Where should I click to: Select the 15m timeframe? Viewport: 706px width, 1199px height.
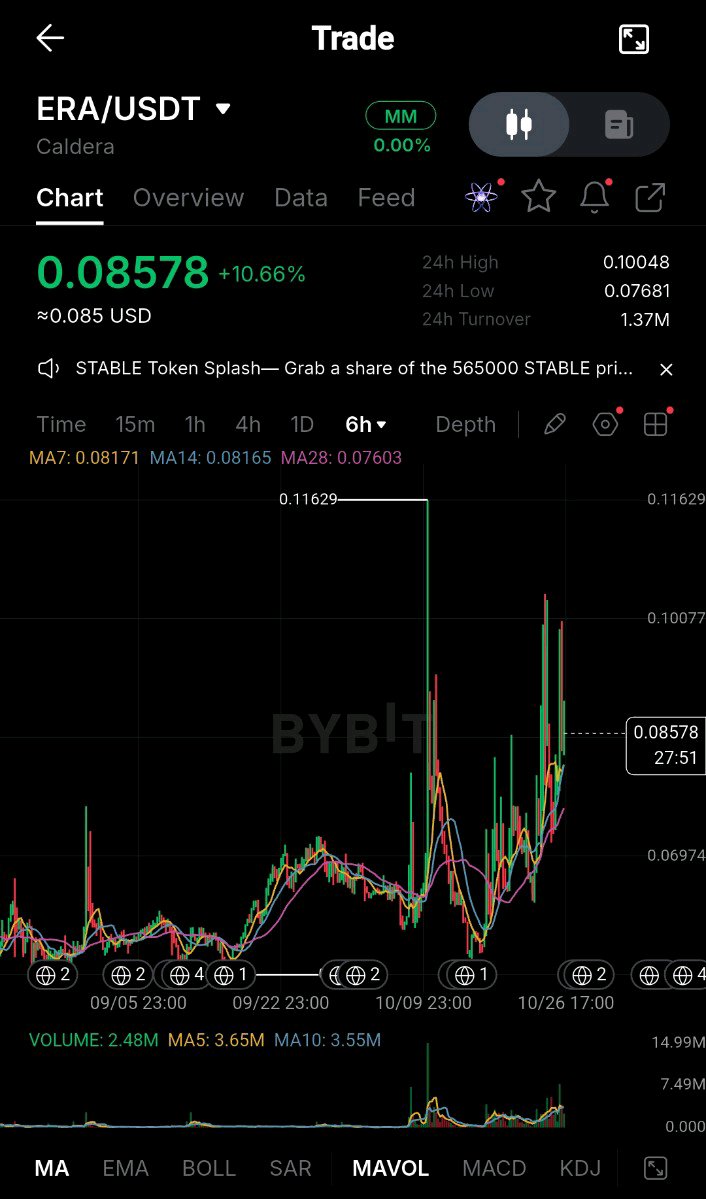coord(135,424)
